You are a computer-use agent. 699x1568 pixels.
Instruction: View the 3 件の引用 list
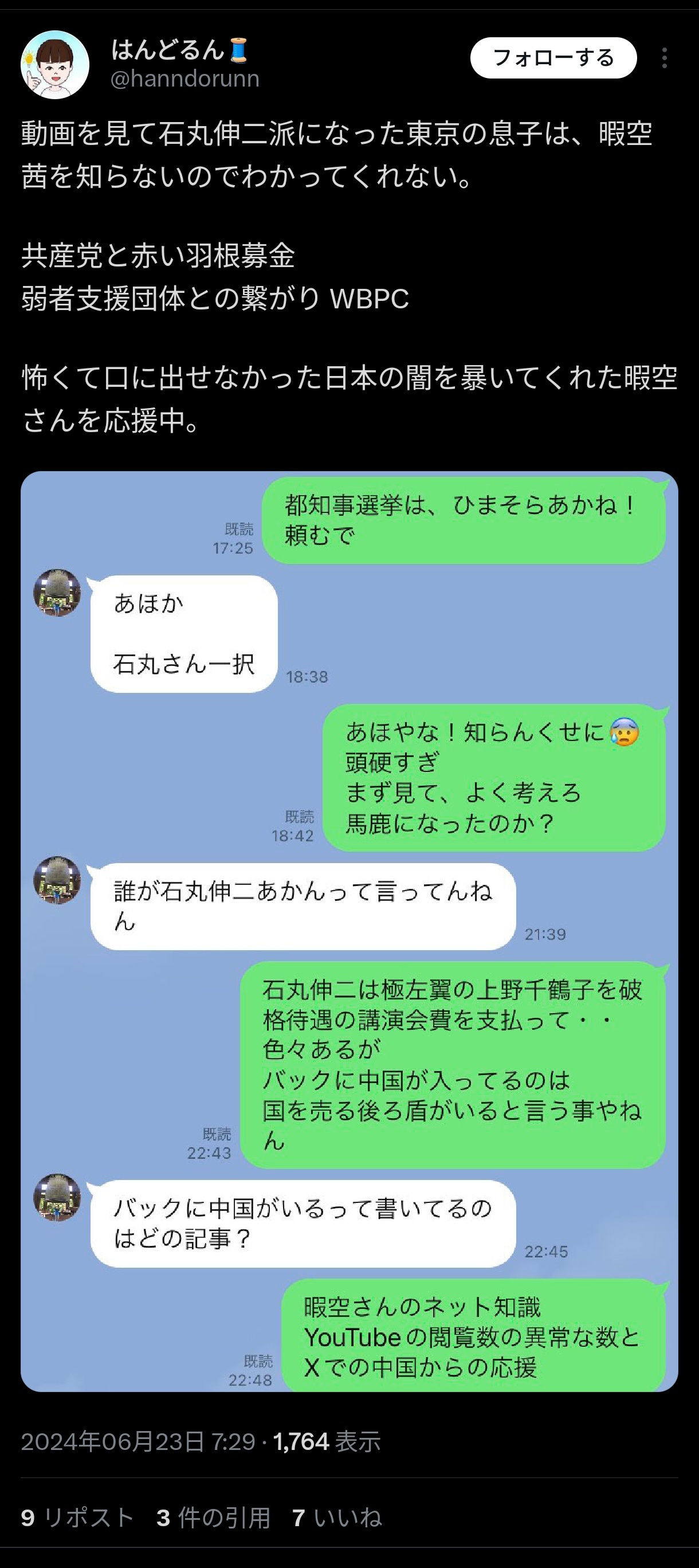coord(213,1517)
